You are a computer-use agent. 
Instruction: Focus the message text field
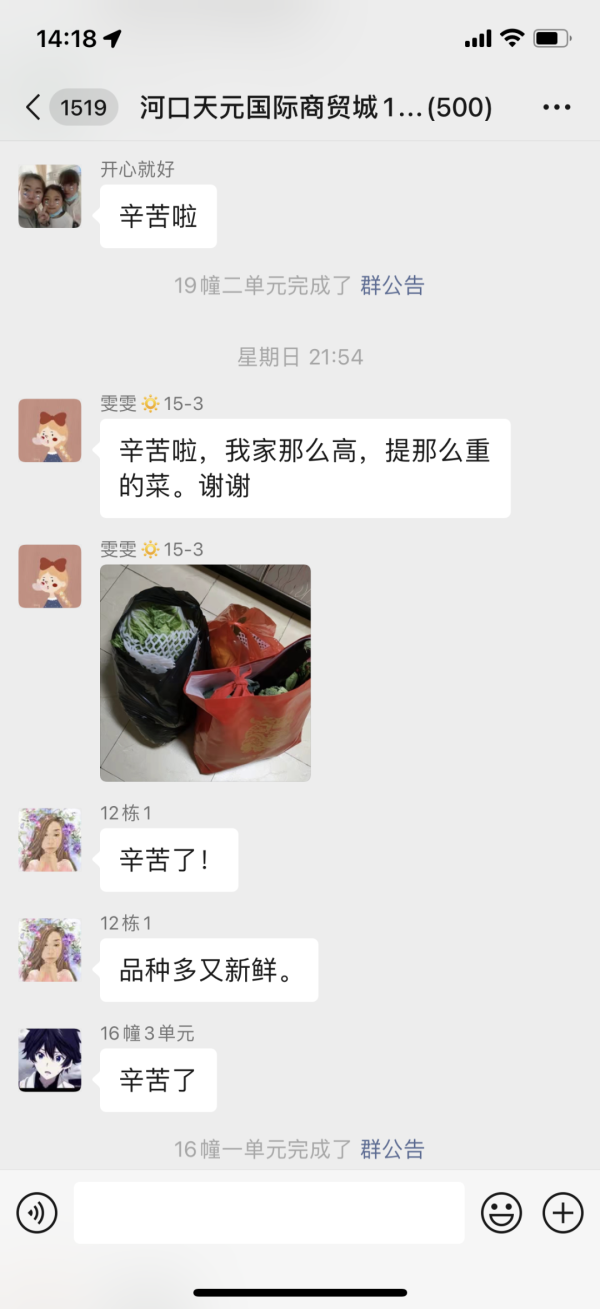[x=269, y=1213]
